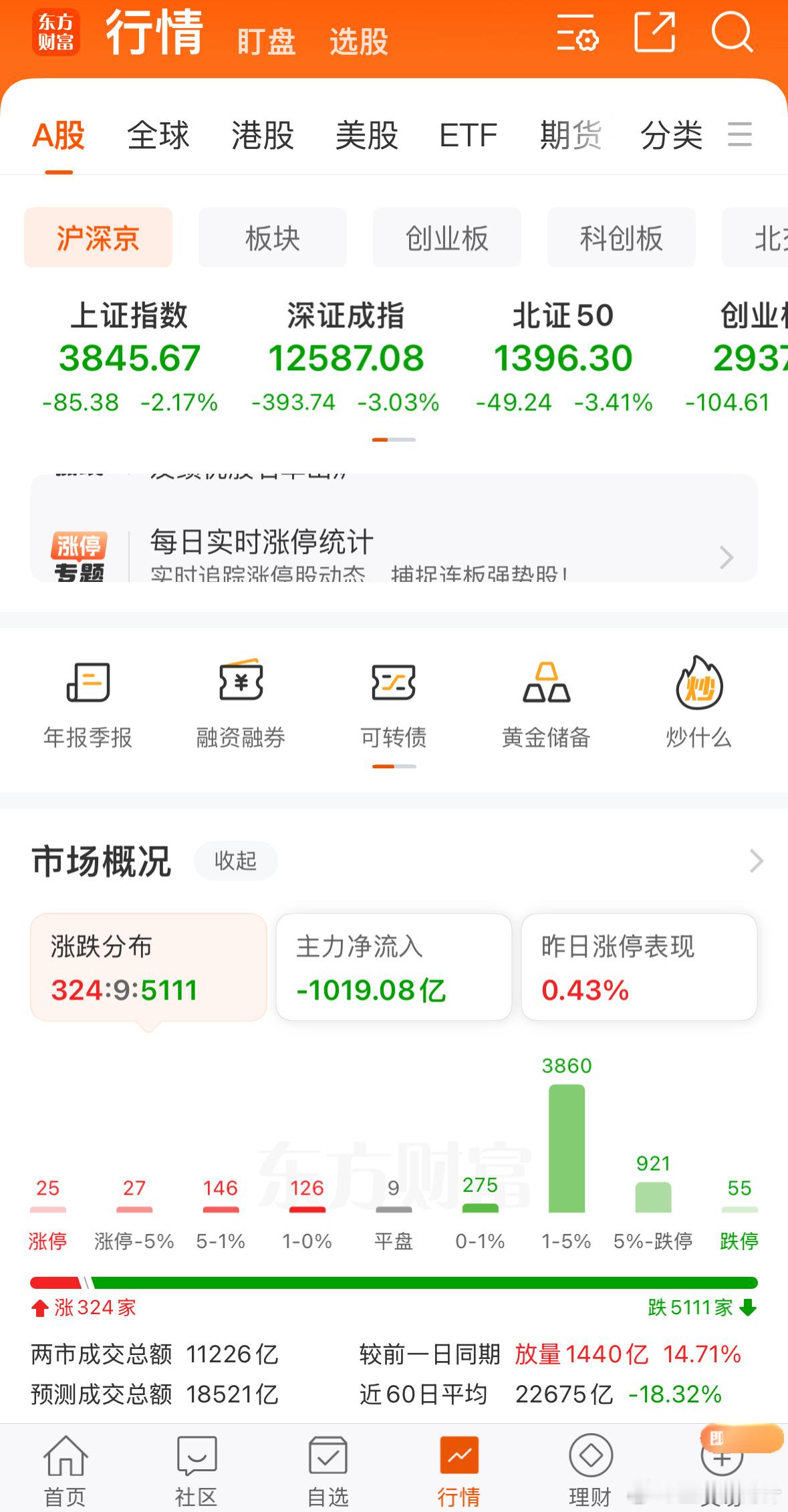Collapse market overview via 收起
The width and height of the screenshot is (788, 1512).
click(x=235, y=861)
